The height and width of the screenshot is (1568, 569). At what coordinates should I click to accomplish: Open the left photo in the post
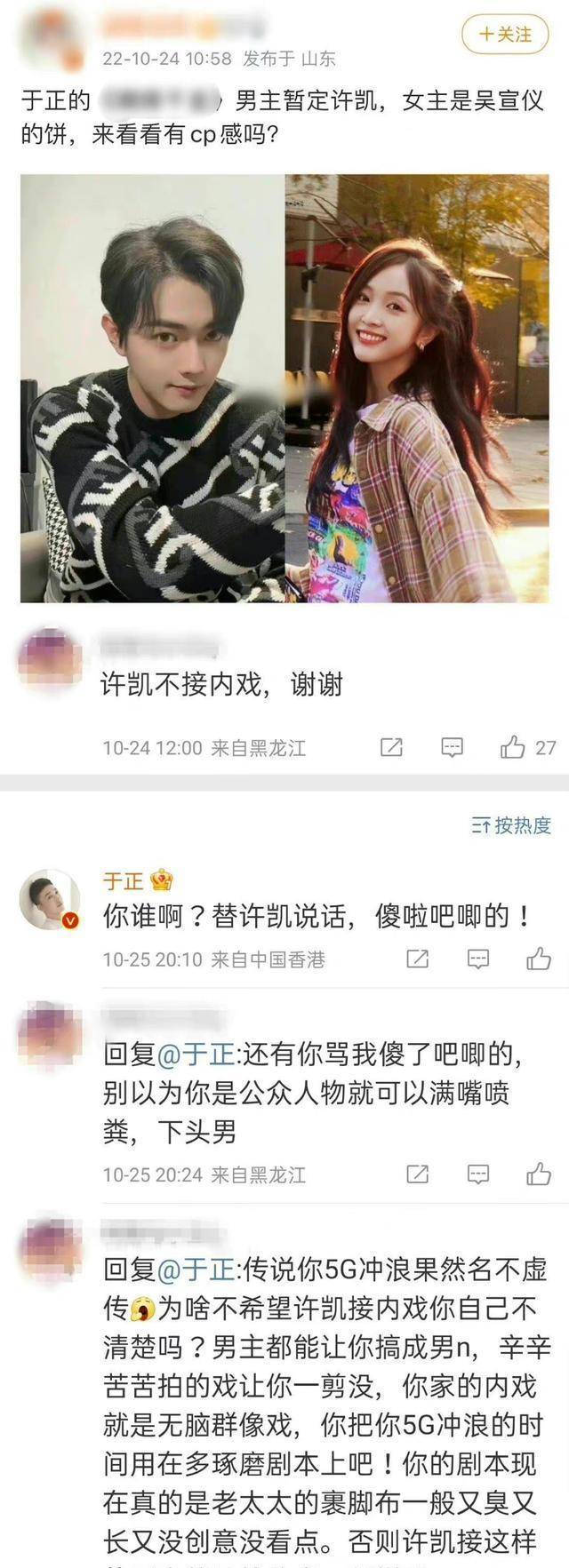click(152, 388)
